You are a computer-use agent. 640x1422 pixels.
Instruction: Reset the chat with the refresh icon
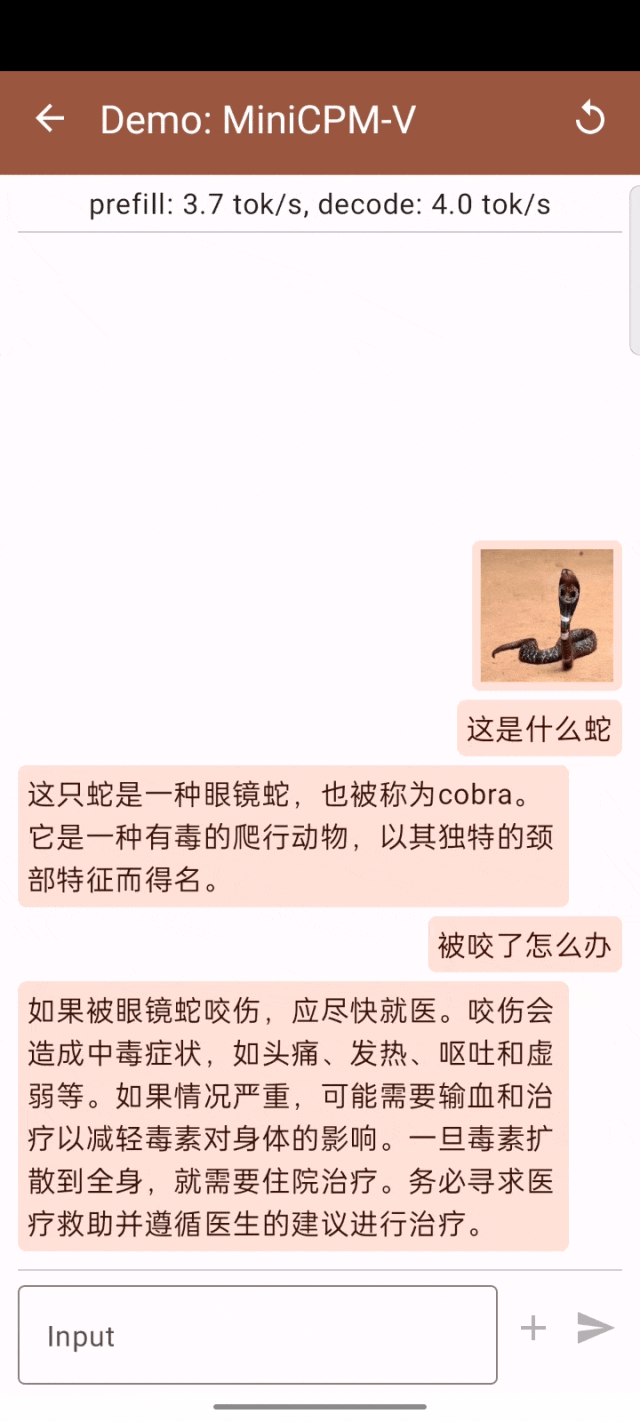coord(590,119)
